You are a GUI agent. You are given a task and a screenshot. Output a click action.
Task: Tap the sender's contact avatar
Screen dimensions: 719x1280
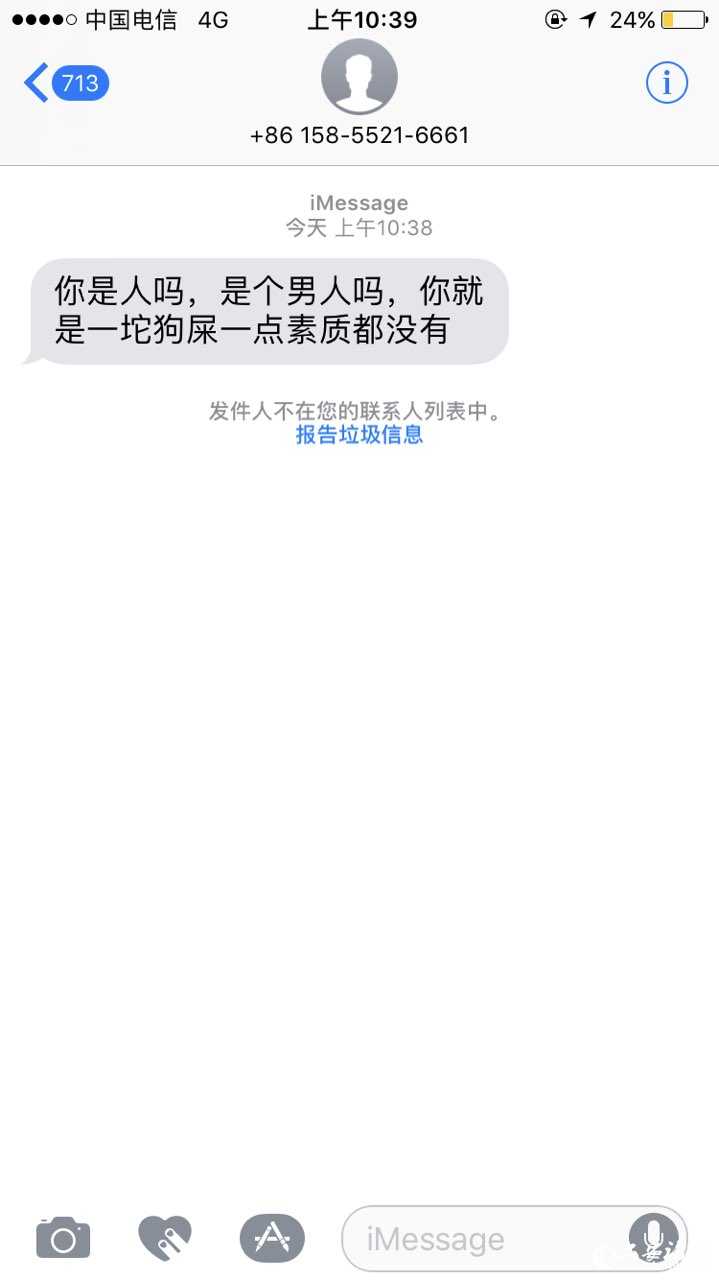coord(359,77)
